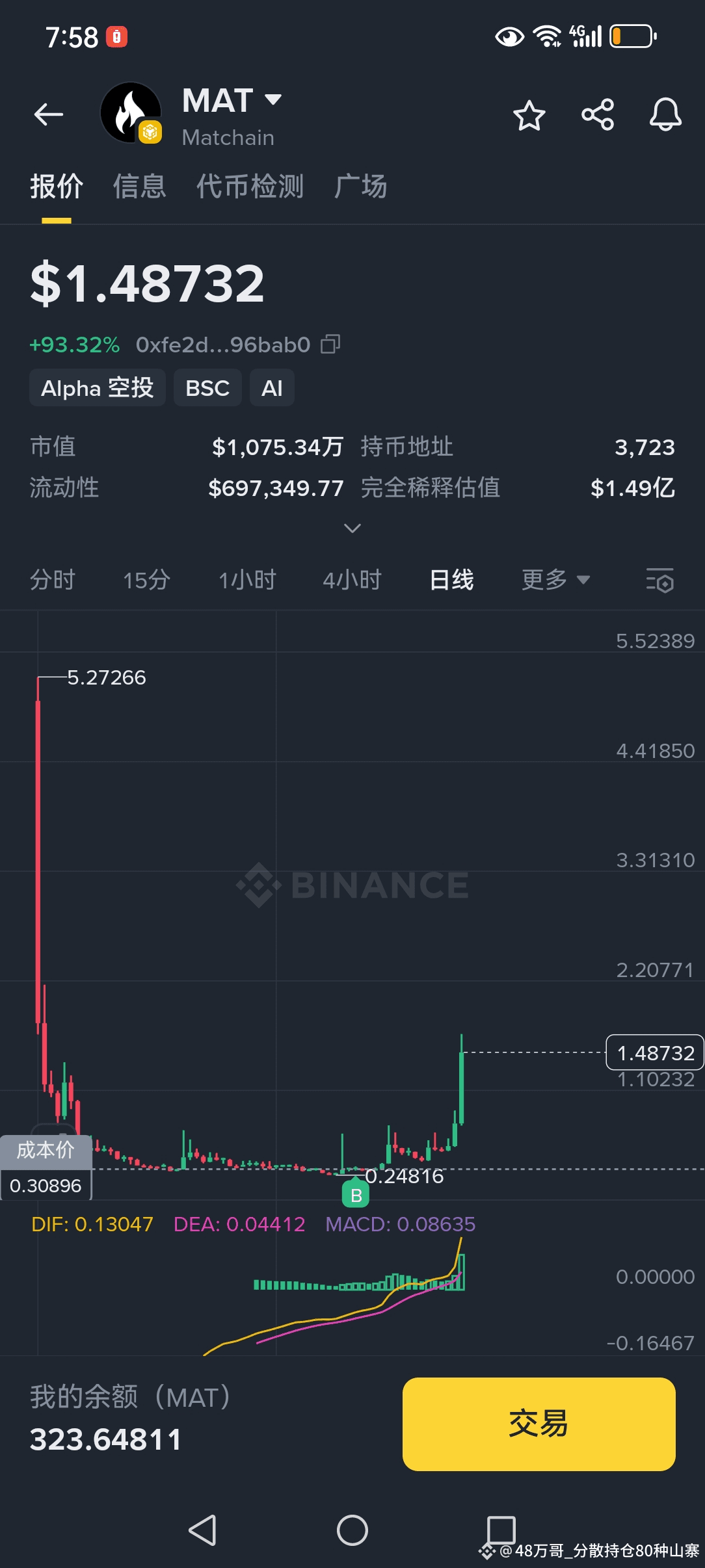Open the 更多 intervals dropdown
Image resolution: width=705 pixels, height=1568 pixels.
click(x=555, y=579)
